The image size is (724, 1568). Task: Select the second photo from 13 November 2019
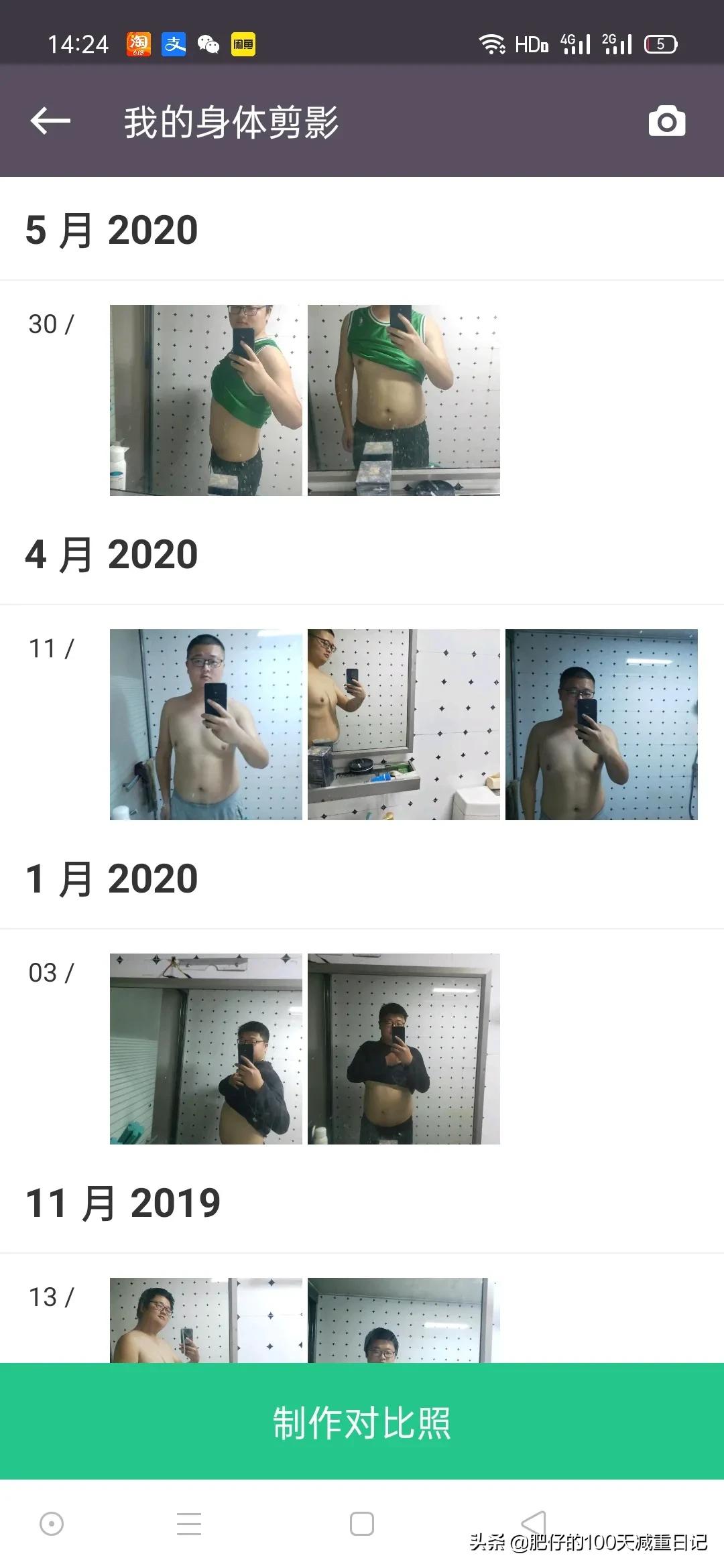(x=404, y=1320)
